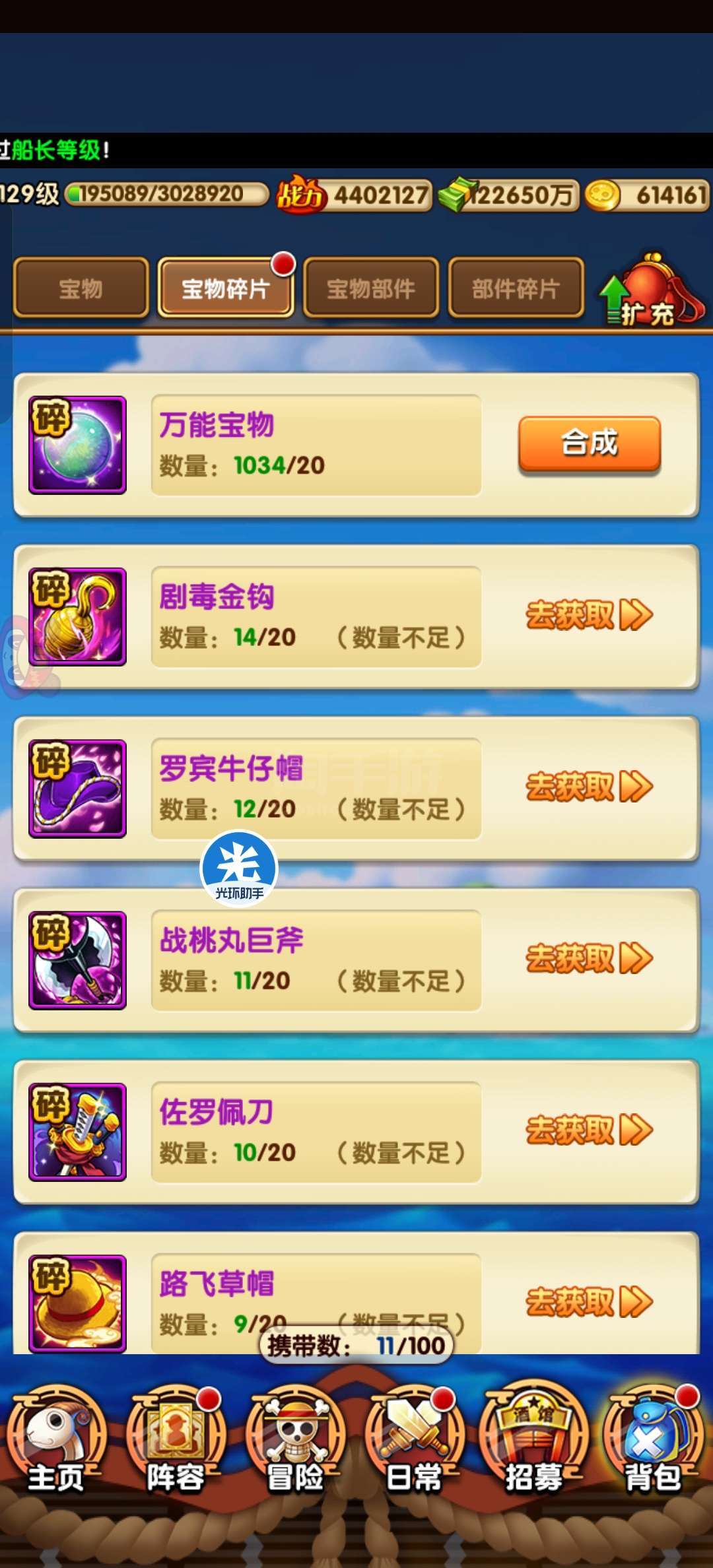
Task: Open the 冒险 adventure tab
Action: (295, 1441)
